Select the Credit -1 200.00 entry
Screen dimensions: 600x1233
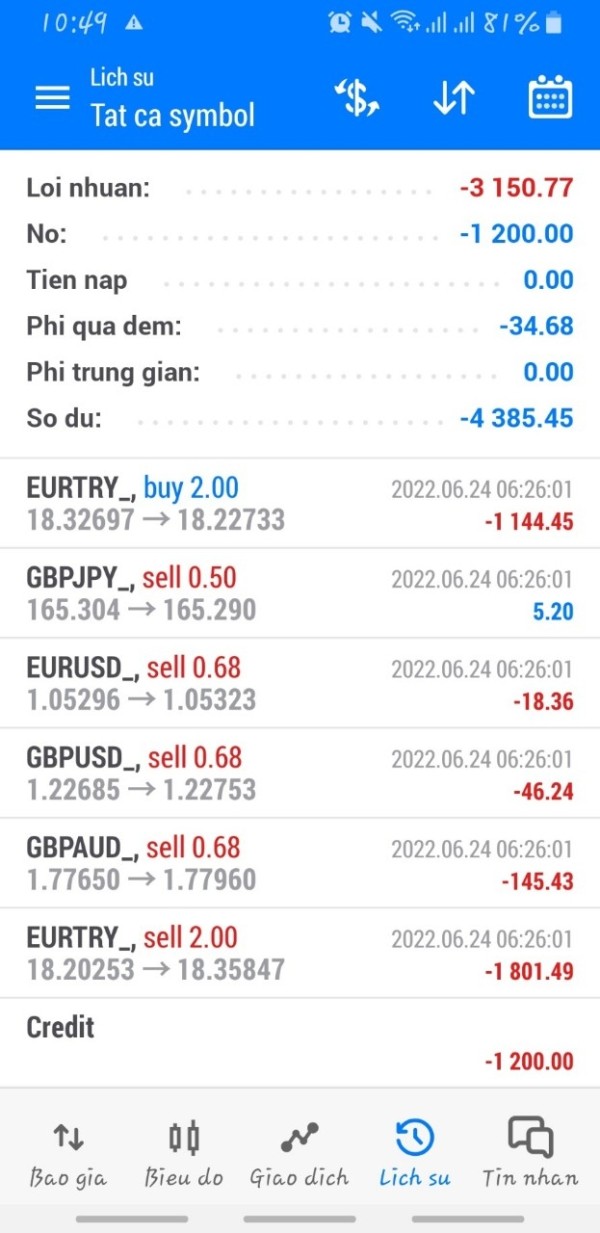[x=300, y=1043]
